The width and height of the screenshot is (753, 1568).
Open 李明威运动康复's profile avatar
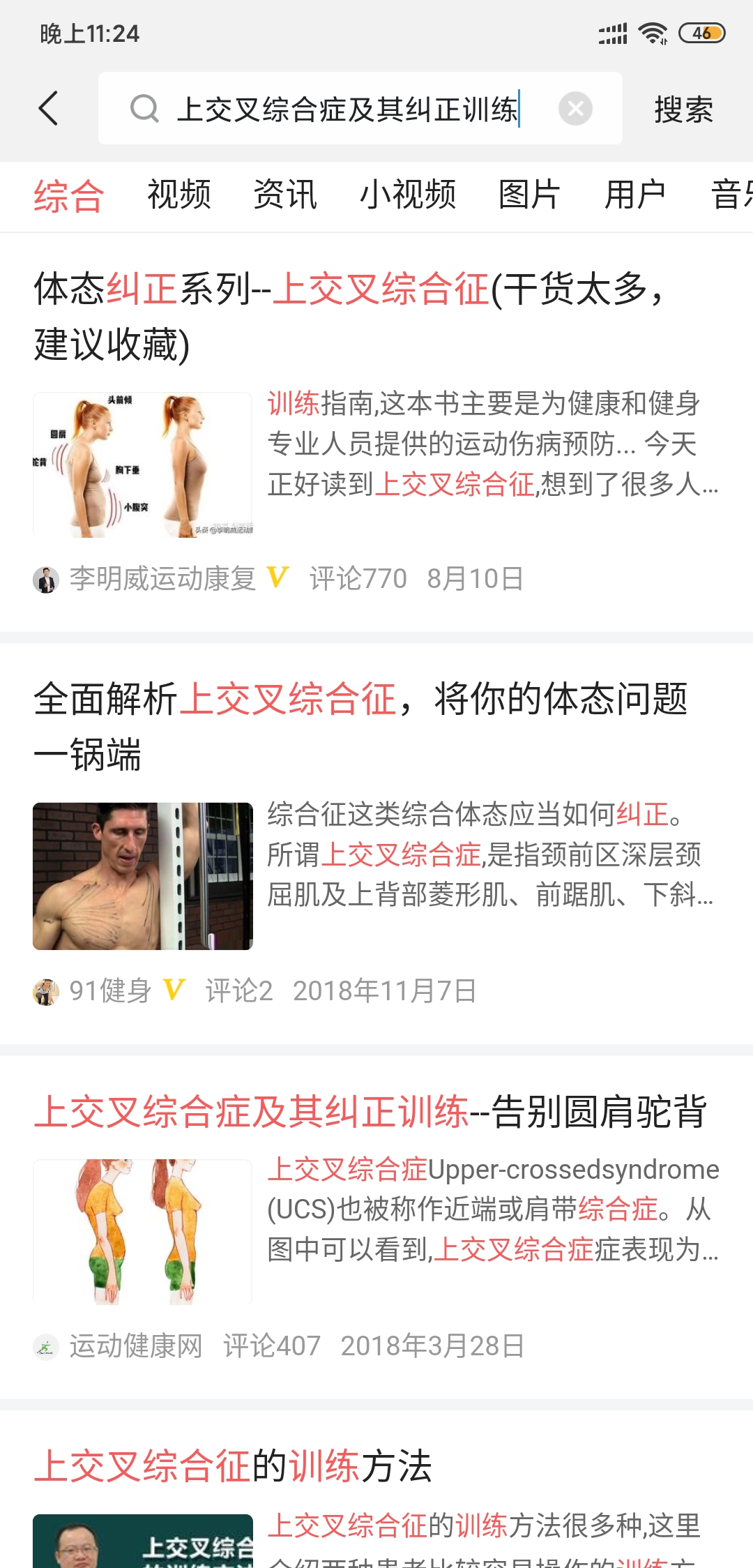(46, 578)
